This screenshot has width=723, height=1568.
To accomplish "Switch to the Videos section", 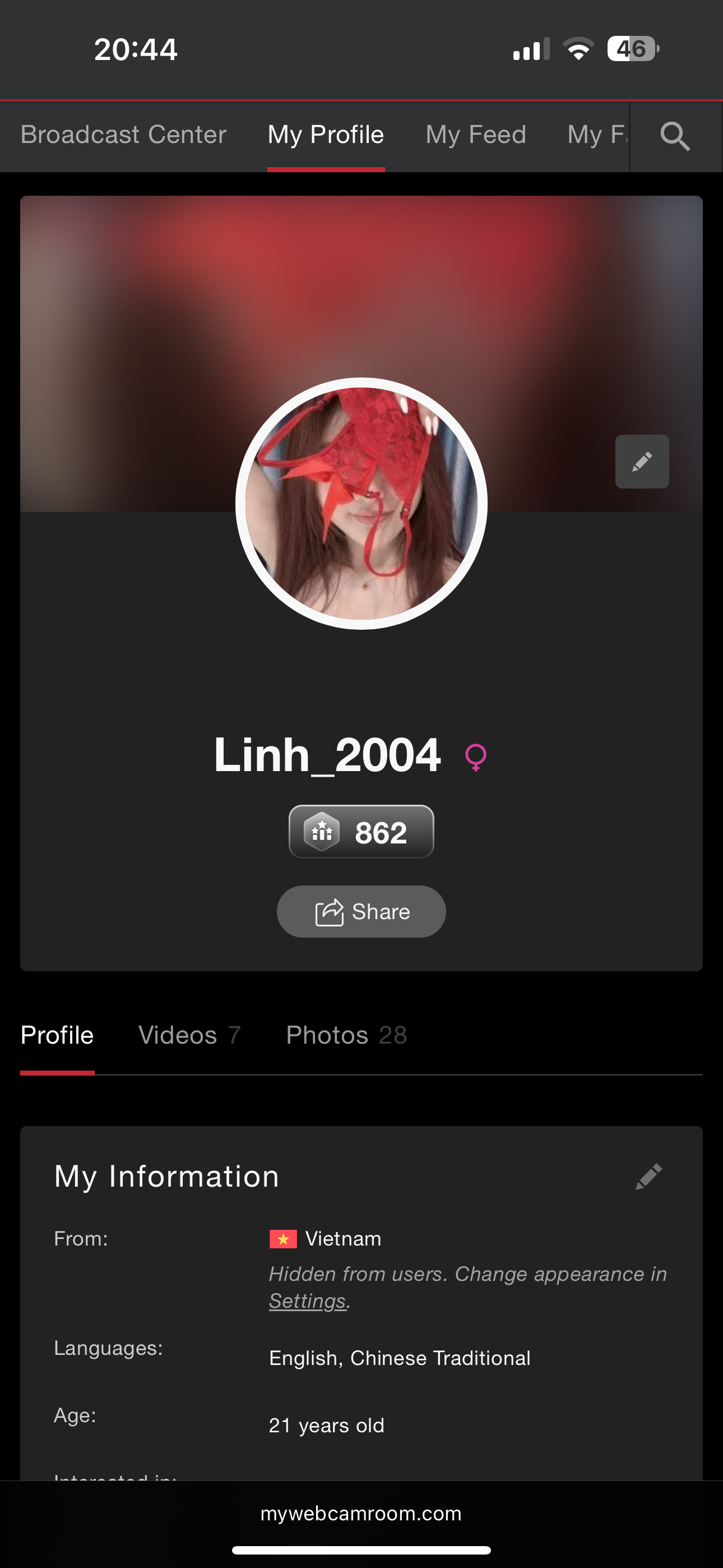I will [189, 1035].
